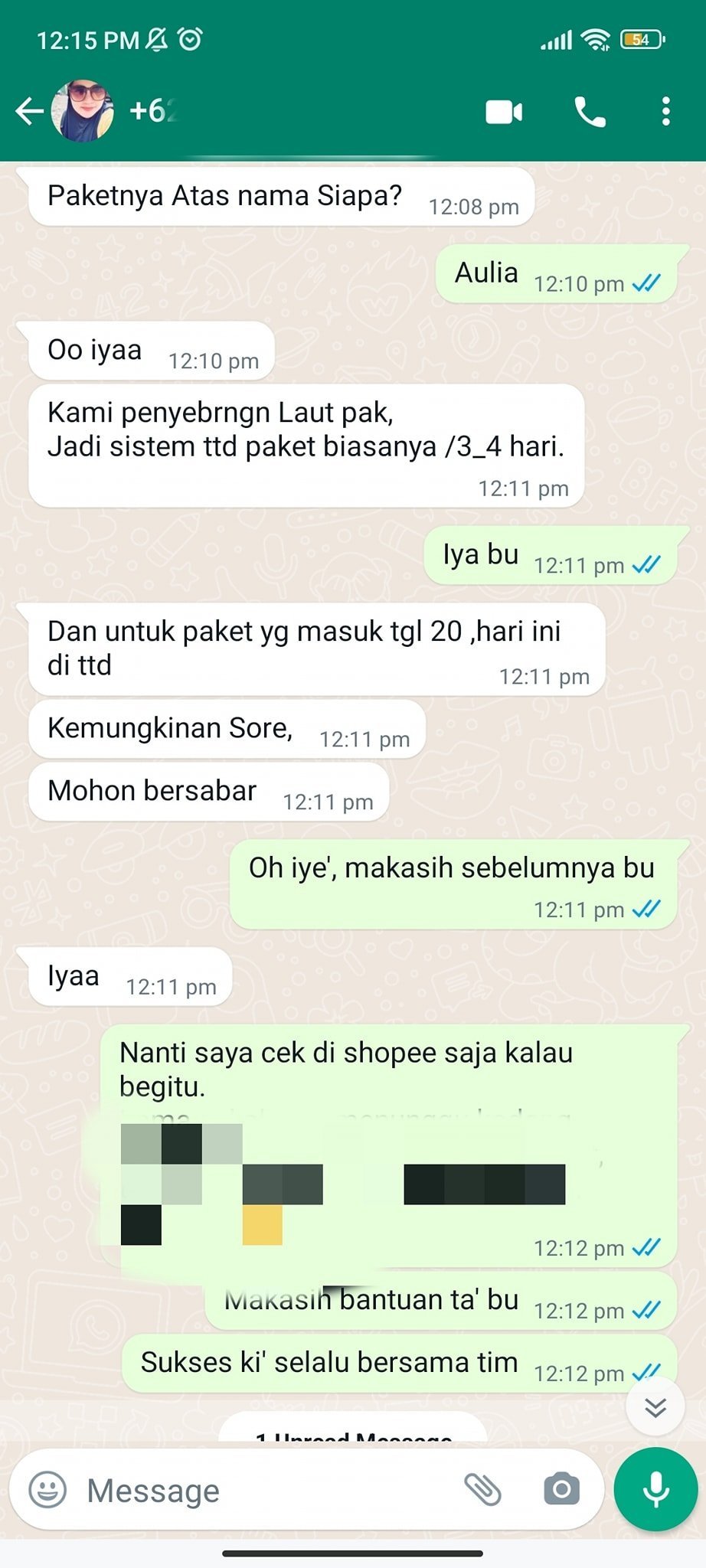This screenshot has width=706, height=1568.
Task: Jump to the latest message
Action: pos(655,1407)
